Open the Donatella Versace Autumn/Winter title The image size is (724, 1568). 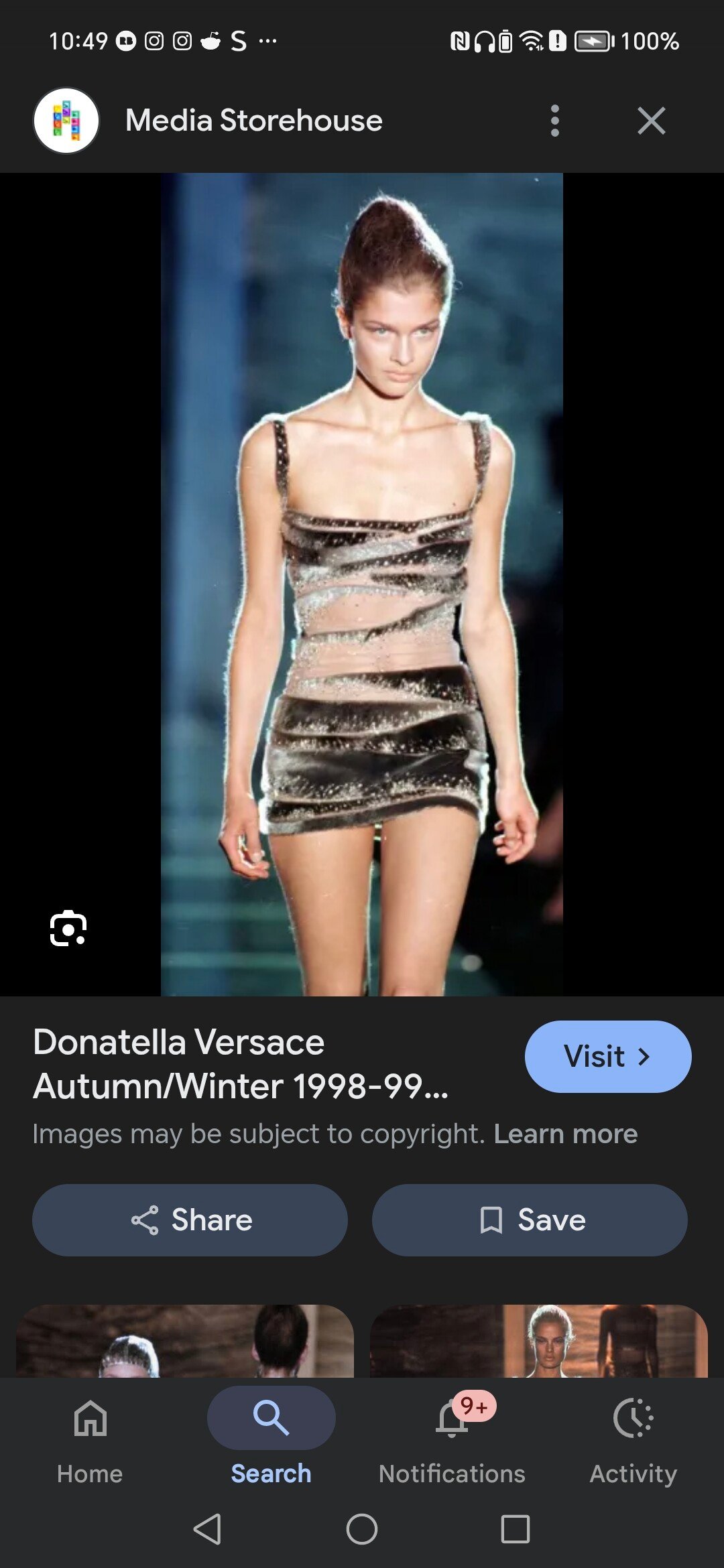pyautogui.click(x=240, y=1063)
